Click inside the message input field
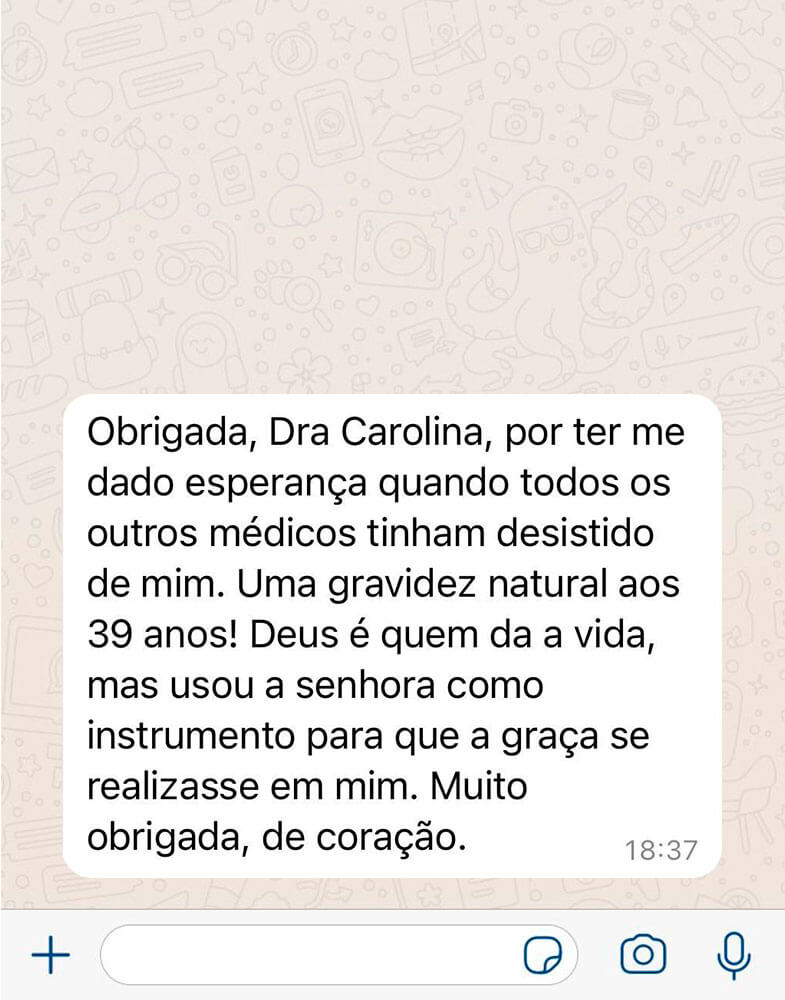785x1000 pixels. [x=300, y=956]
